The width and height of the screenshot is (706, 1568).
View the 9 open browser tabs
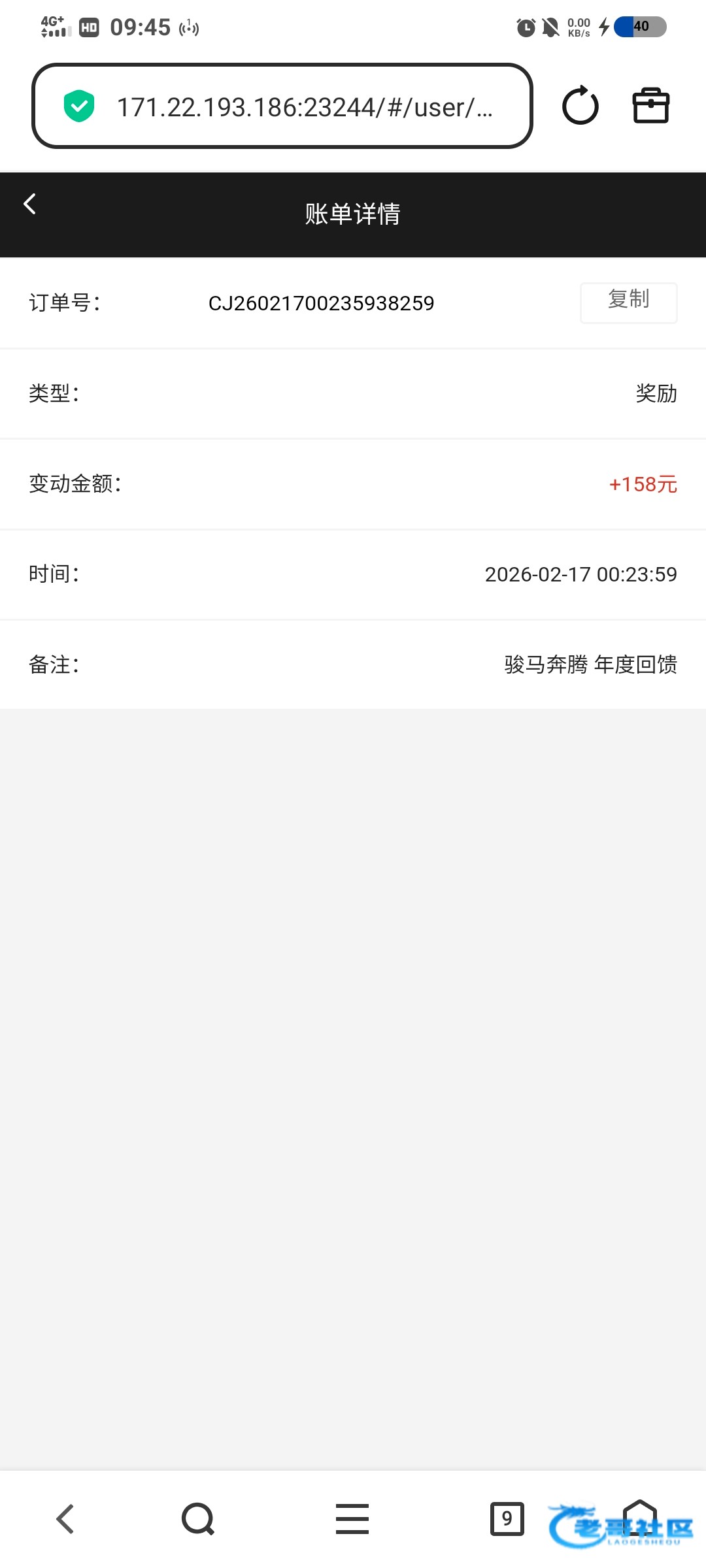click(507, 1518)
